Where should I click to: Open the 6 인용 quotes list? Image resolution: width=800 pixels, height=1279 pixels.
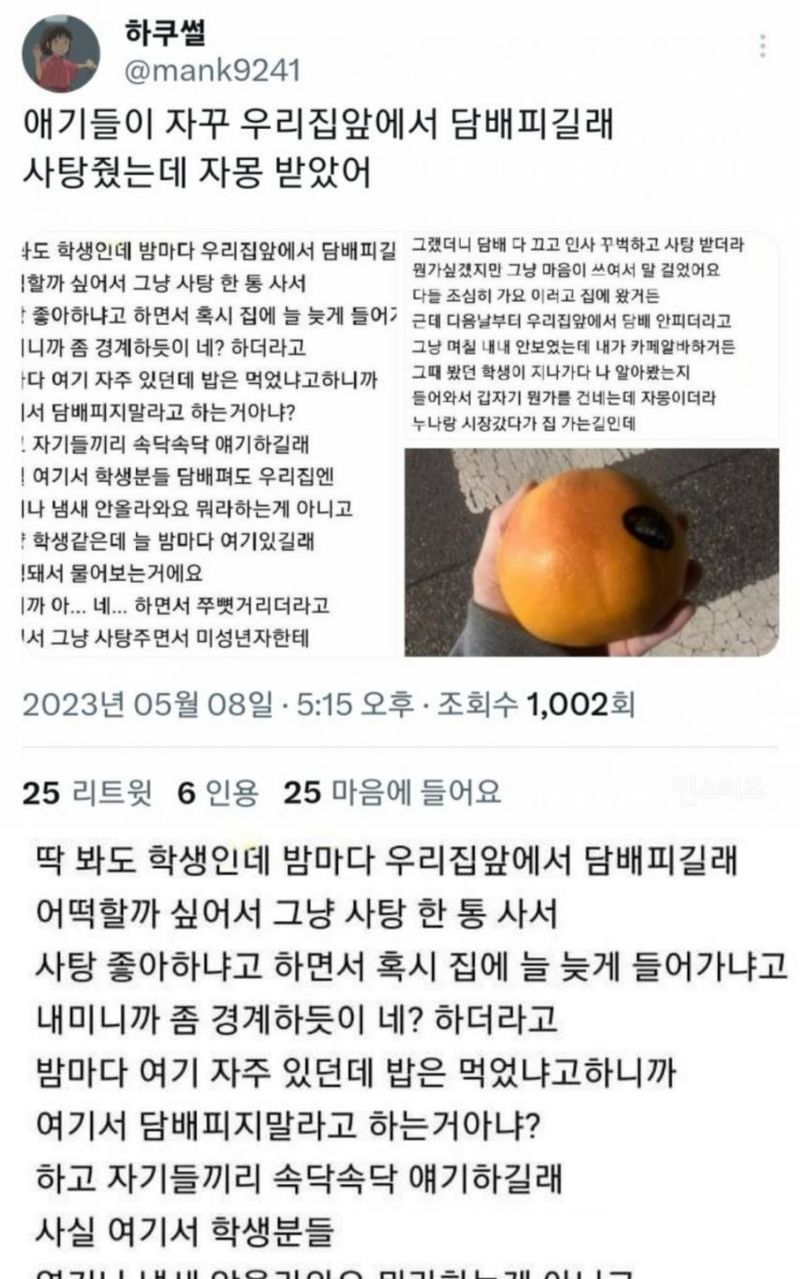(218, 793)
